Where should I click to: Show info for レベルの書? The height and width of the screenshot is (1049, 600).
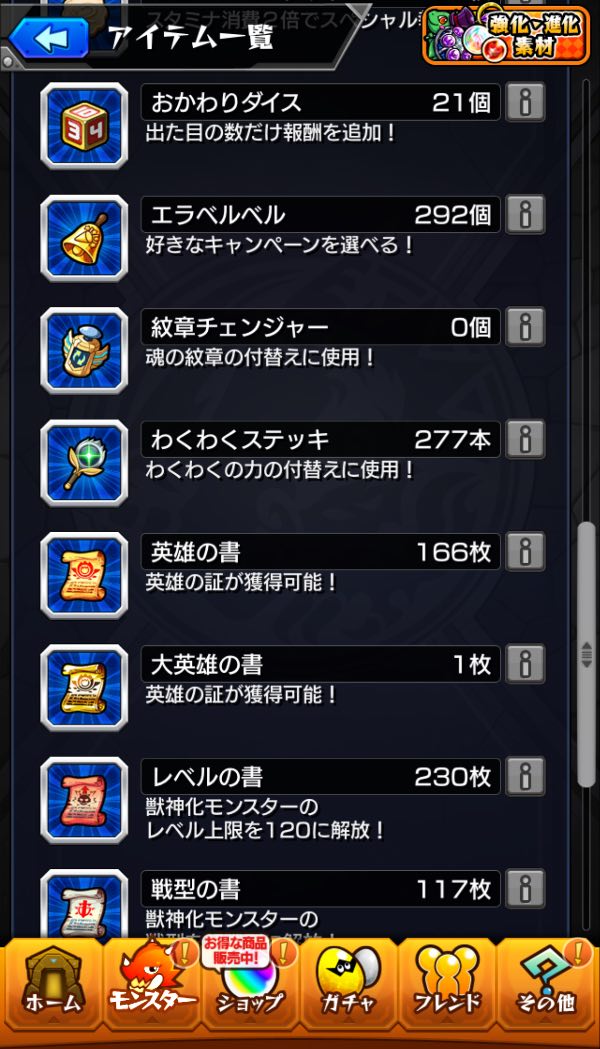pos(525,776)
